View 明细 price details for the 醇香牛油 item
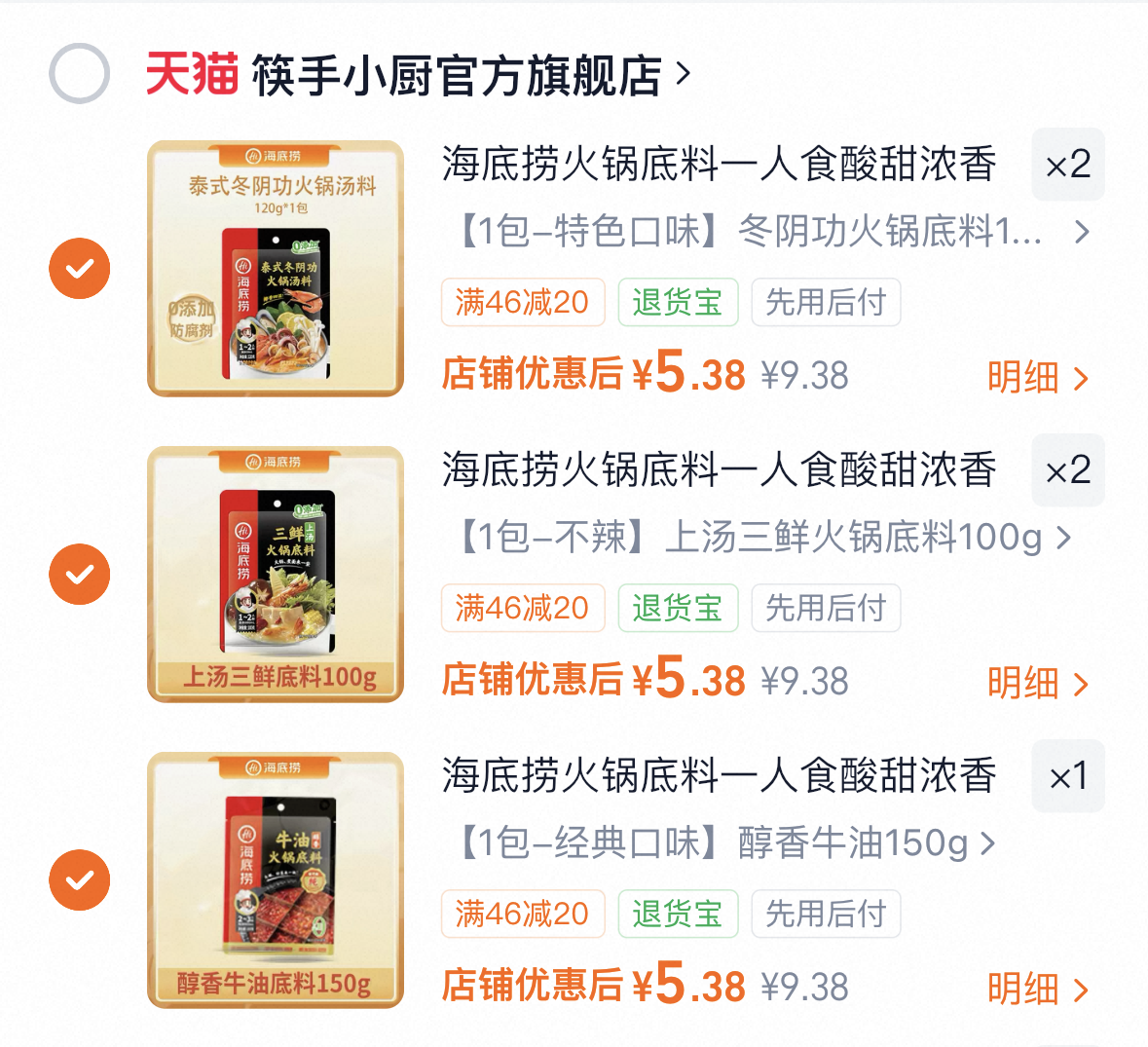Image resolution: width=1148 pixels, height=1047 pixels. click(1037, 990)
